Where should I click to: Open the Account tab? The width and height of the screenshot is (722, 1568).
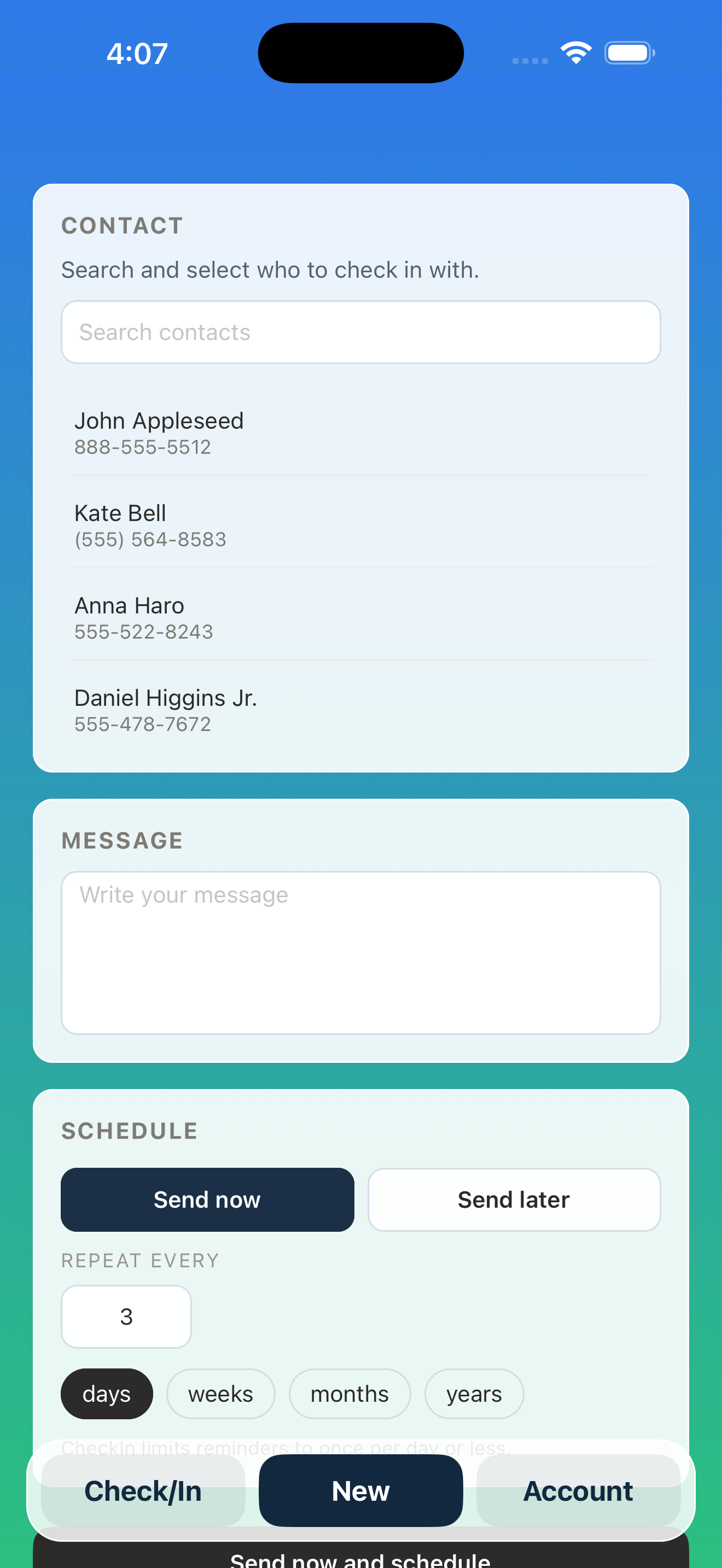(x=578, y=1491)
